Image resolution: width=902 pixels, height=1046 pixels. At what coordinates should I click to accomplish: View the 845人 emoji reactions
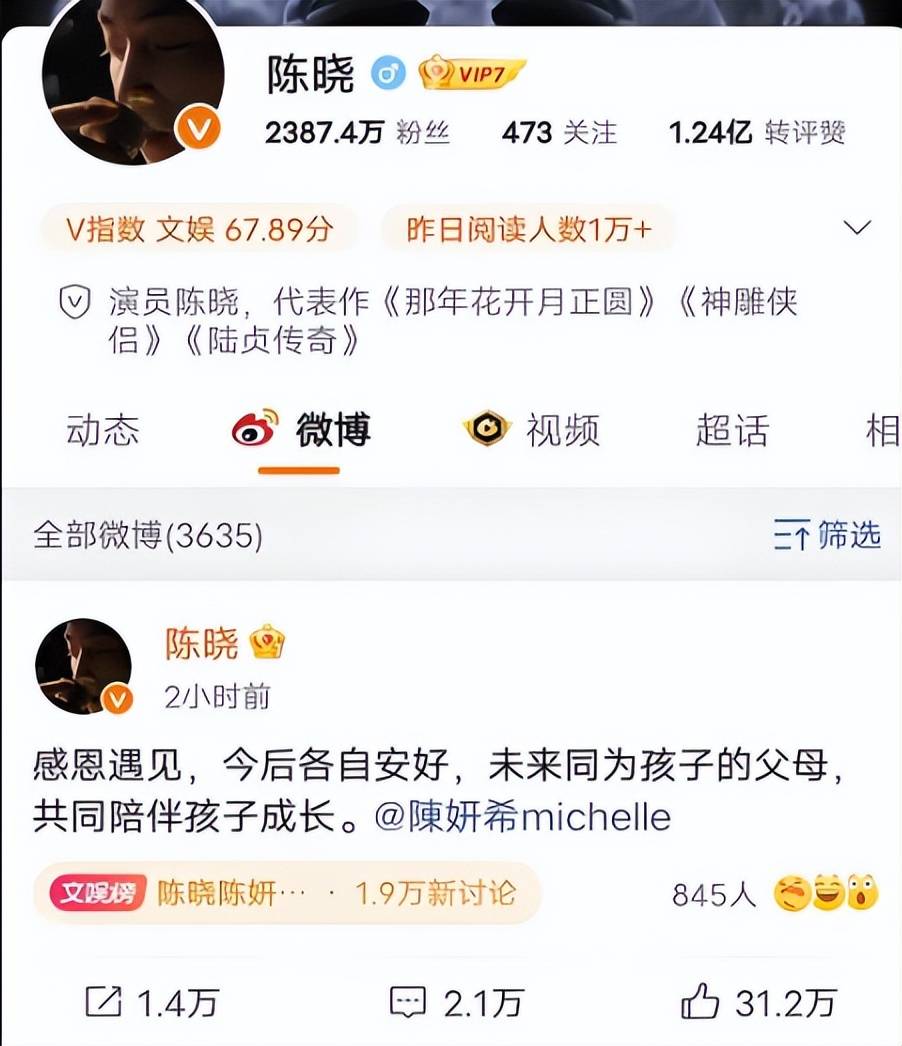pyautogui.click(x=775, y=894)
